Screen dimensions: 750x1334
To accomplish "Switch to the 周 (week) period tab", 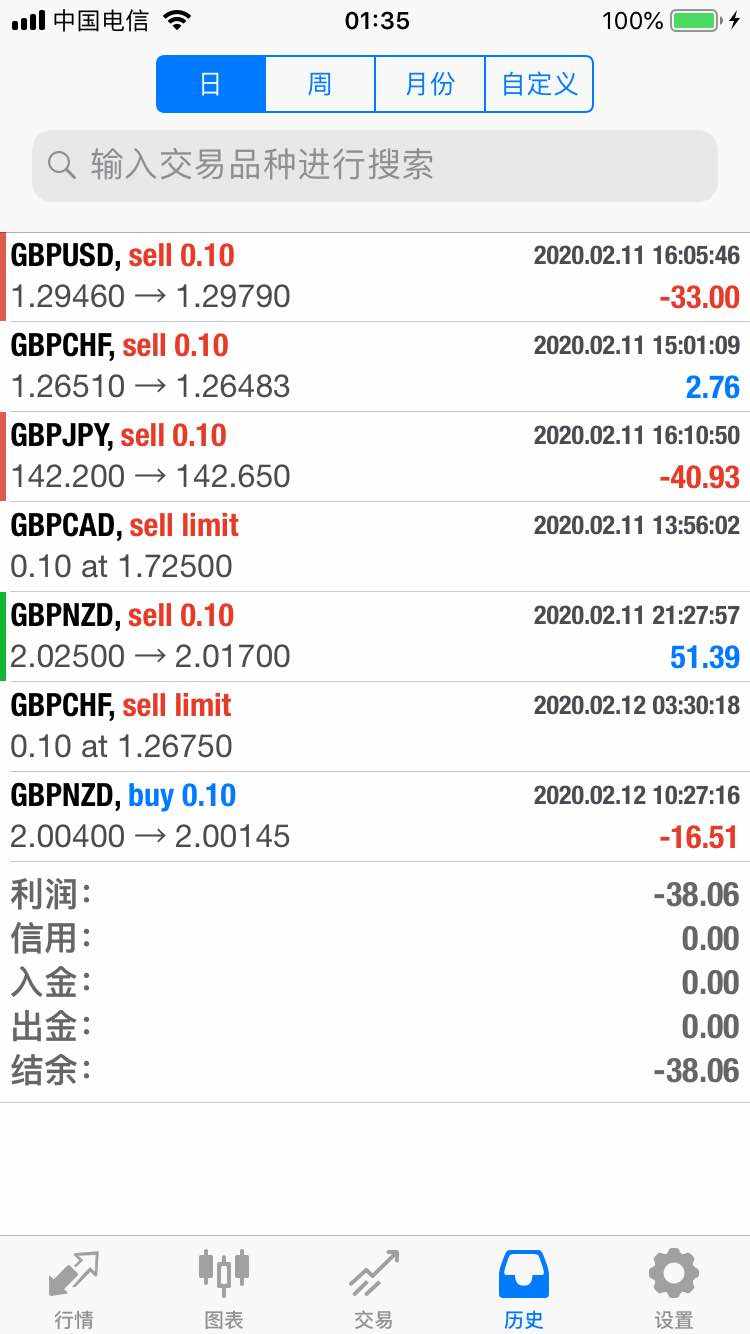I will click(320, 84).
